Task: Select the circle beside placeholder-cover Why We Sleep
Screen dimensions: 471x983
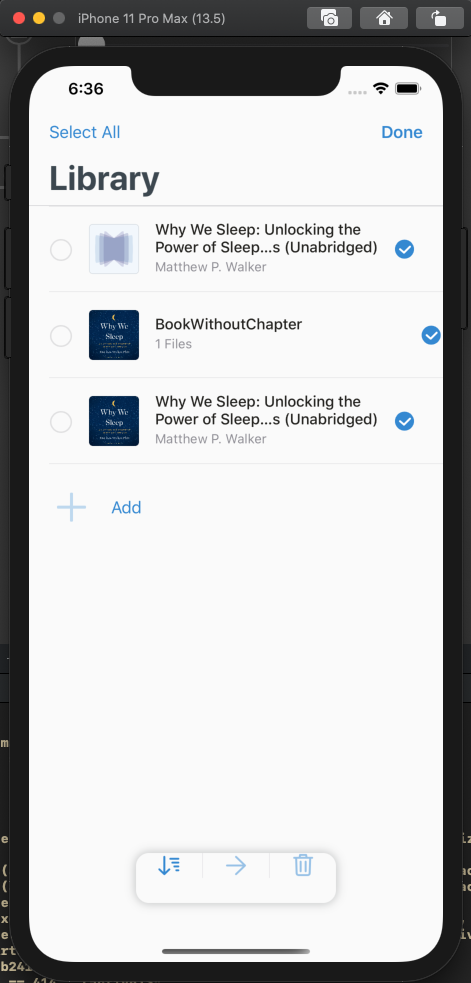Action: pos(61,250)
